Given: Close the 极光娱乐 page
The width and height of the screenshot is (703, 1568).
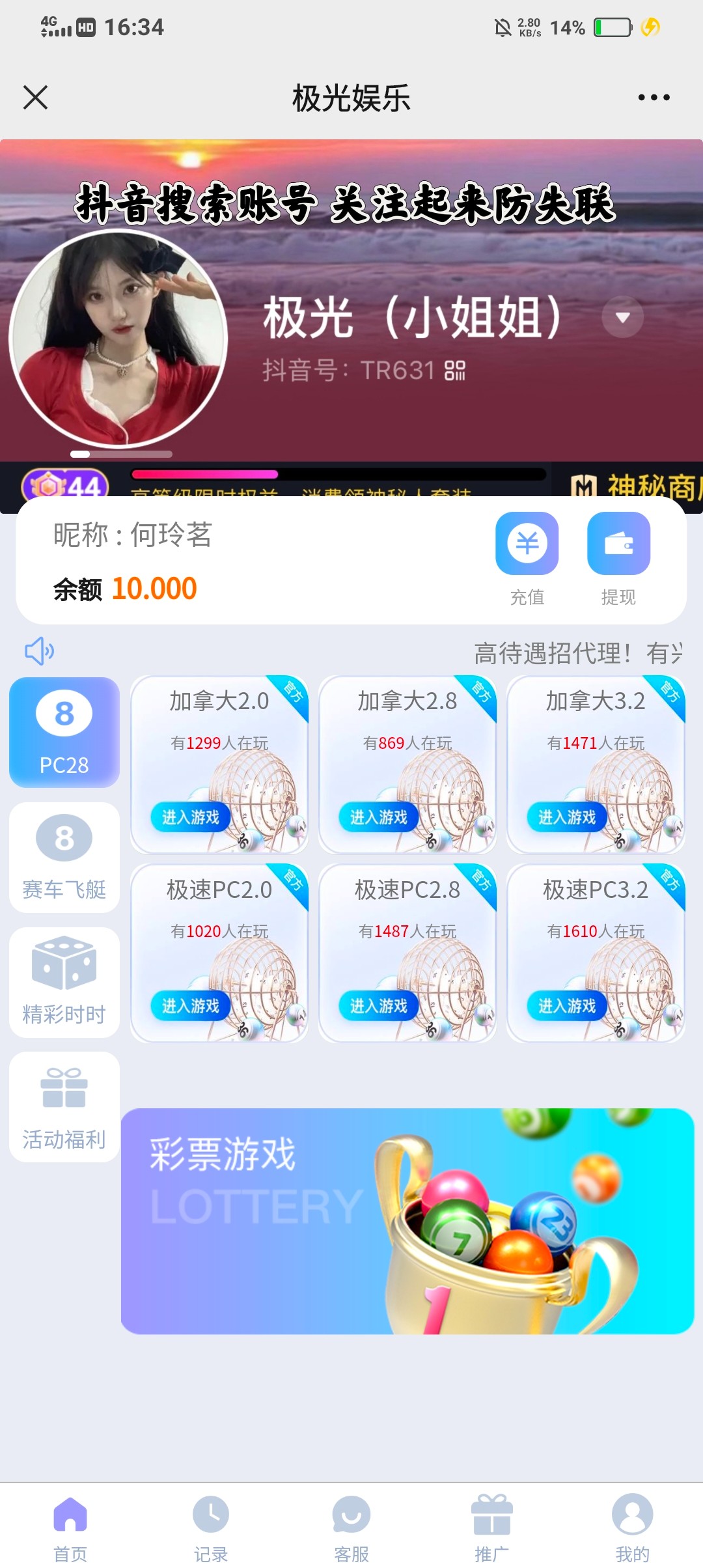Looking at the screenshot, I should [x=35, y=98].
